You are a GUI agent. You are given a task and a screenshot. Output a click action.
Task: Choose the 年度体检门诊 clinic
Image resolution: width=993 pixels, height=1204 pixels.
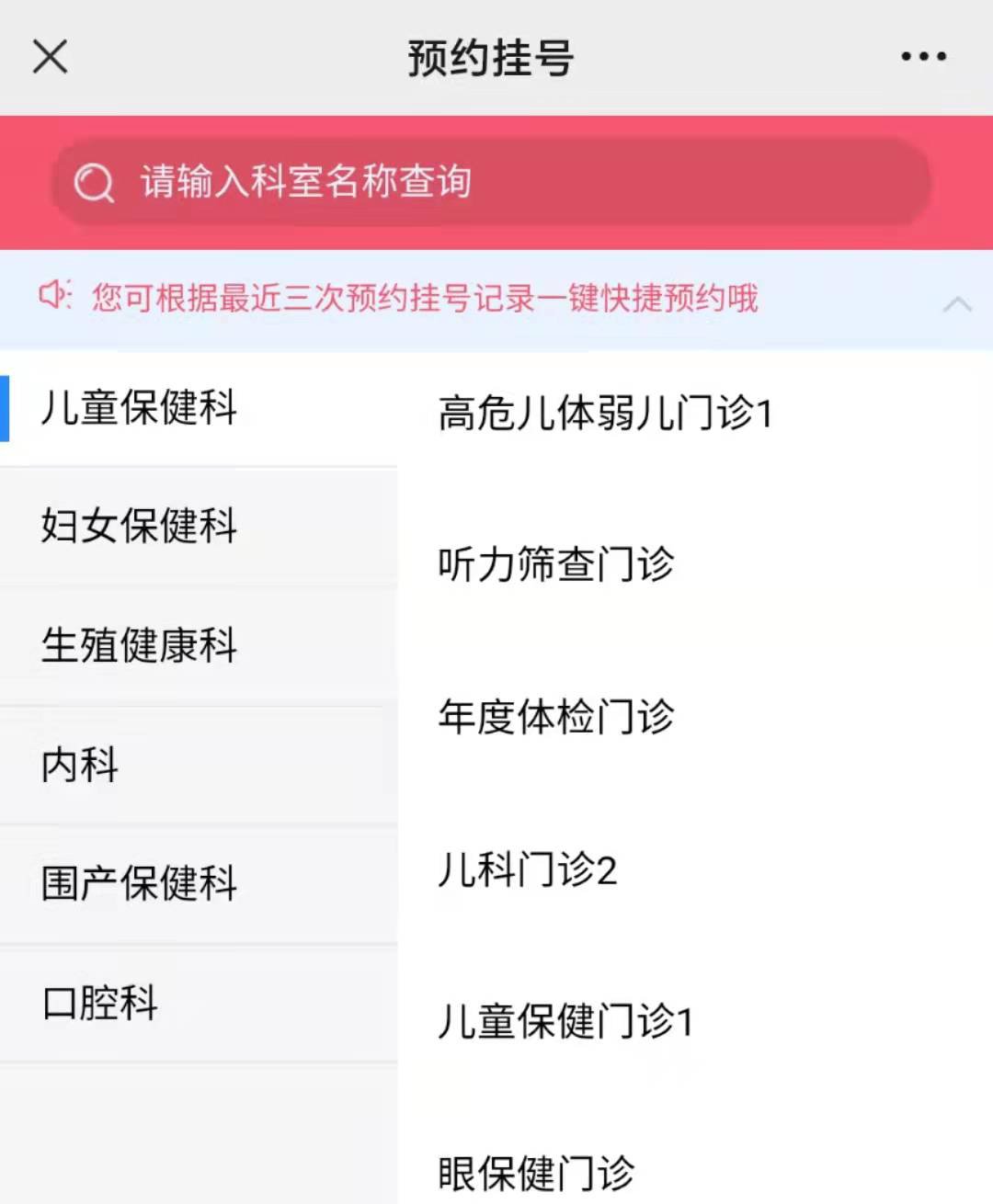556,717
